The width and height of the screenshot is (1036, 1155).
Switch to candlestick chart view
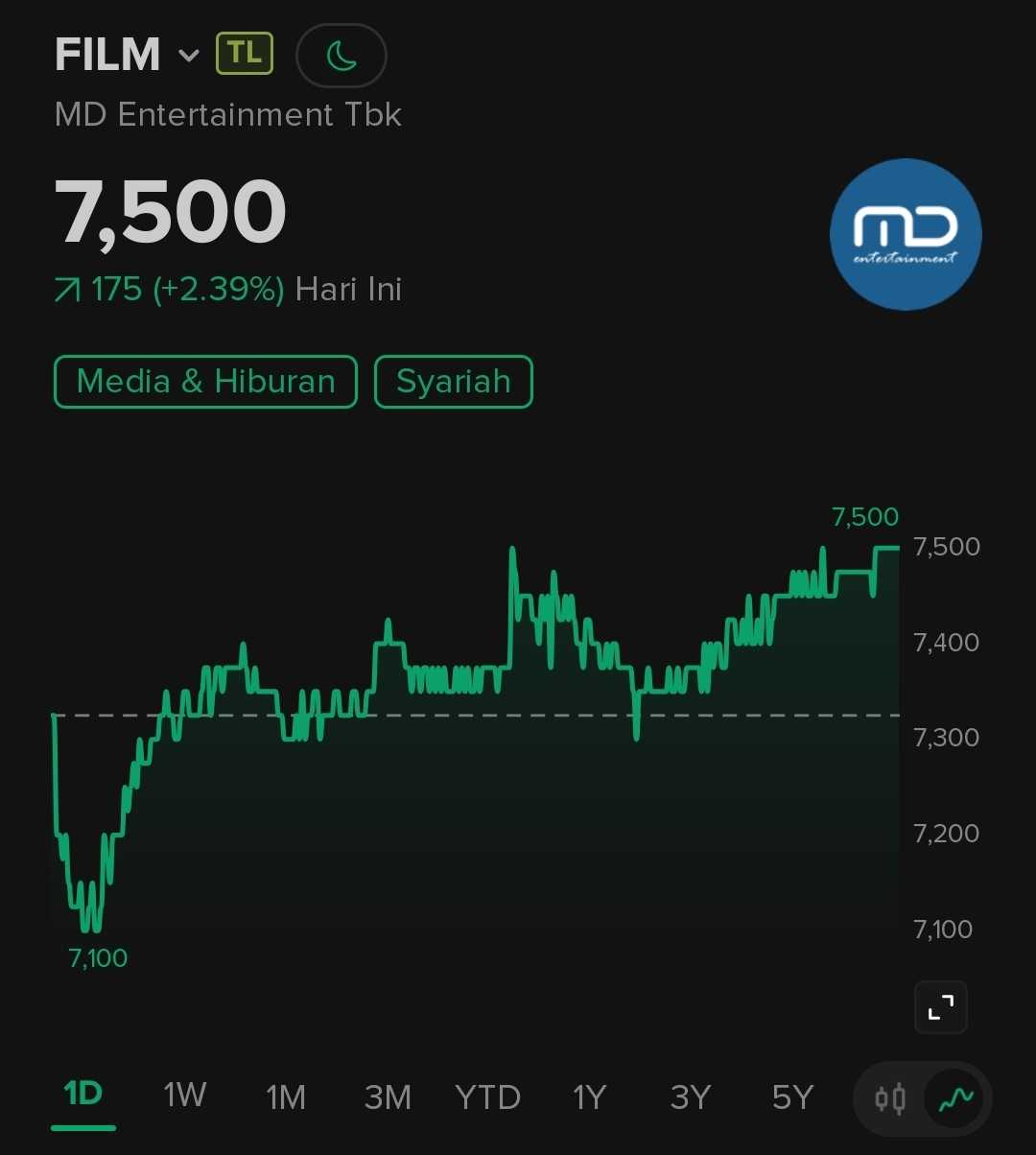(890, 1098)
